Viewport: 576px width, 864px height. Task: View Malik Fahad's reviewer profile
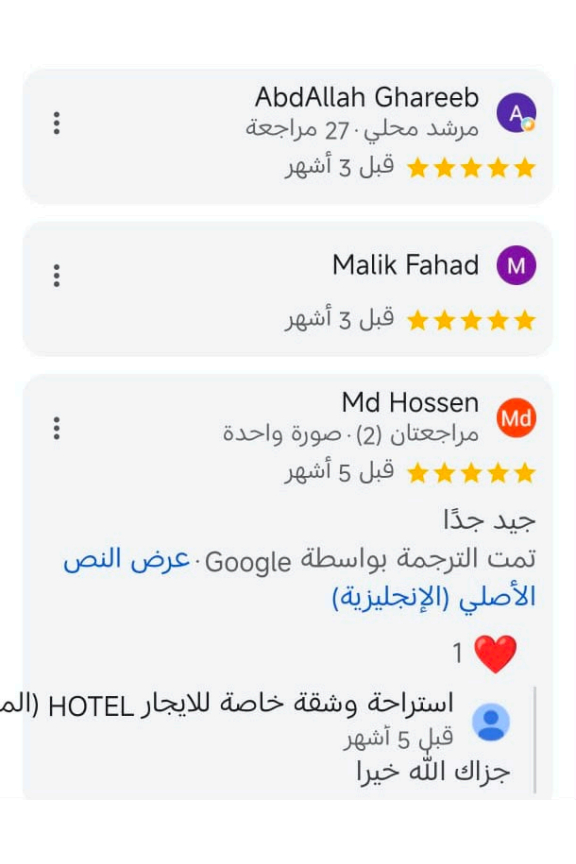tap(516, 266)
